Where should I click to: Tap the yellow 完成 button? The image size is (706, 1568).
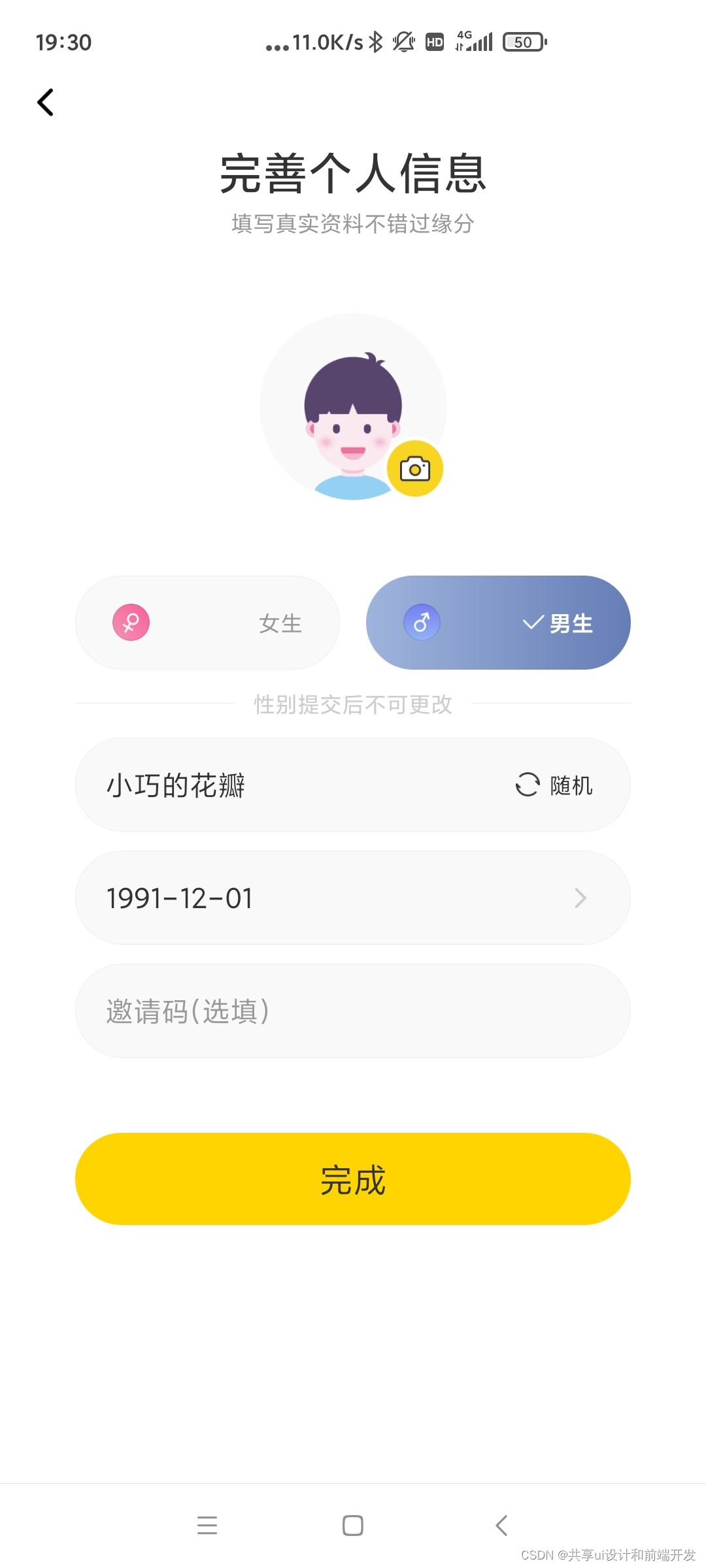(353, 1179)
